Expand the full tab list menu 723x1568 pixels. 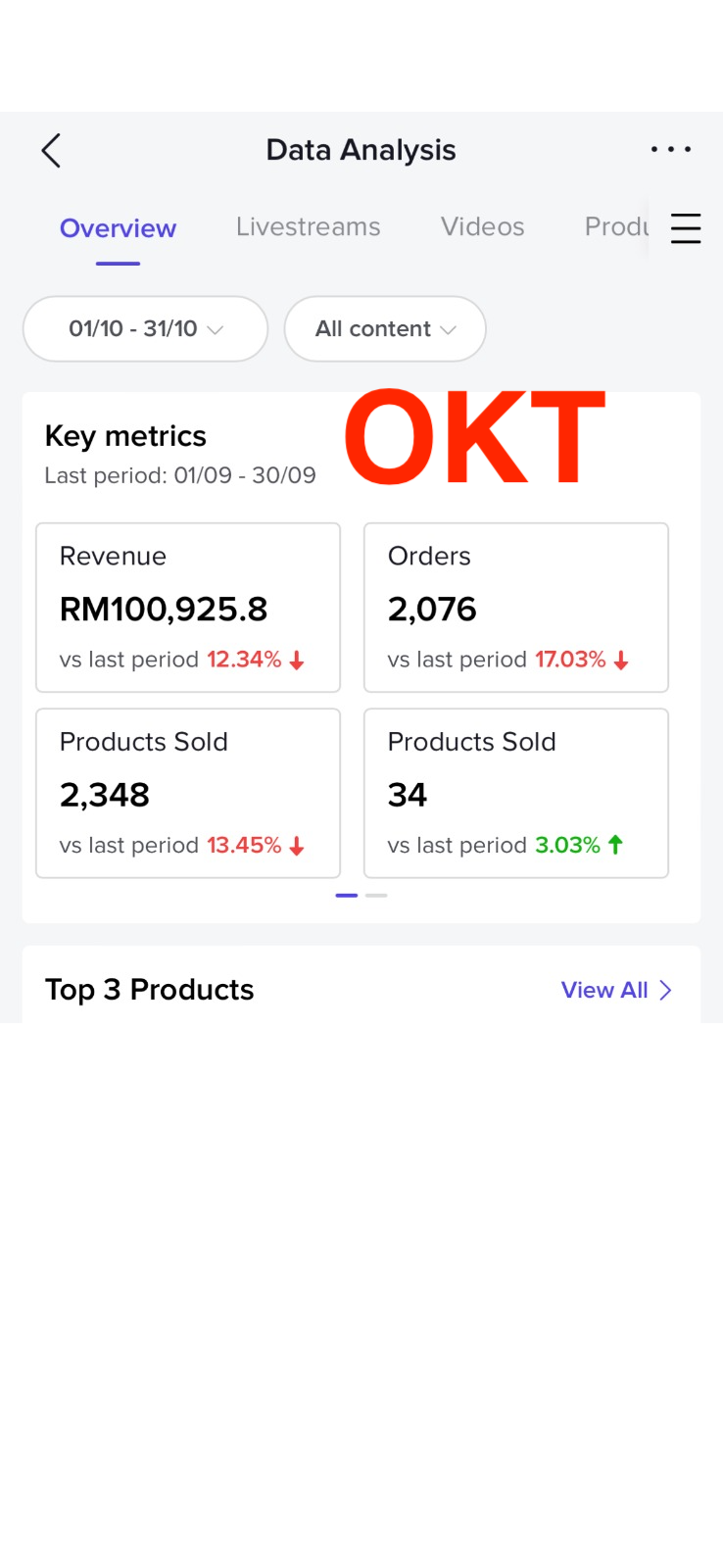point(685,228)
